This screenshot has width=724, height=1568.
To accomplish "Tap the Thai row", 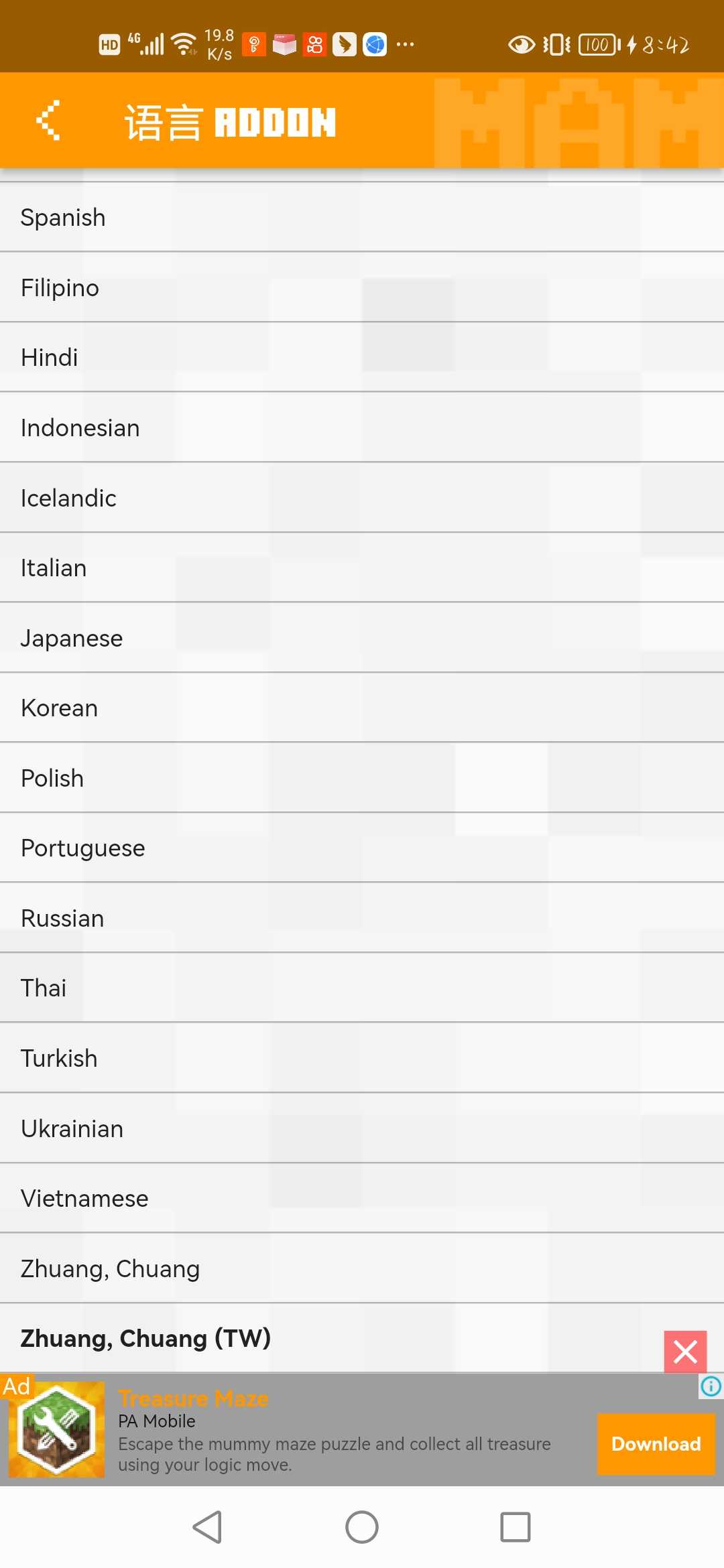I will [362, 988].
